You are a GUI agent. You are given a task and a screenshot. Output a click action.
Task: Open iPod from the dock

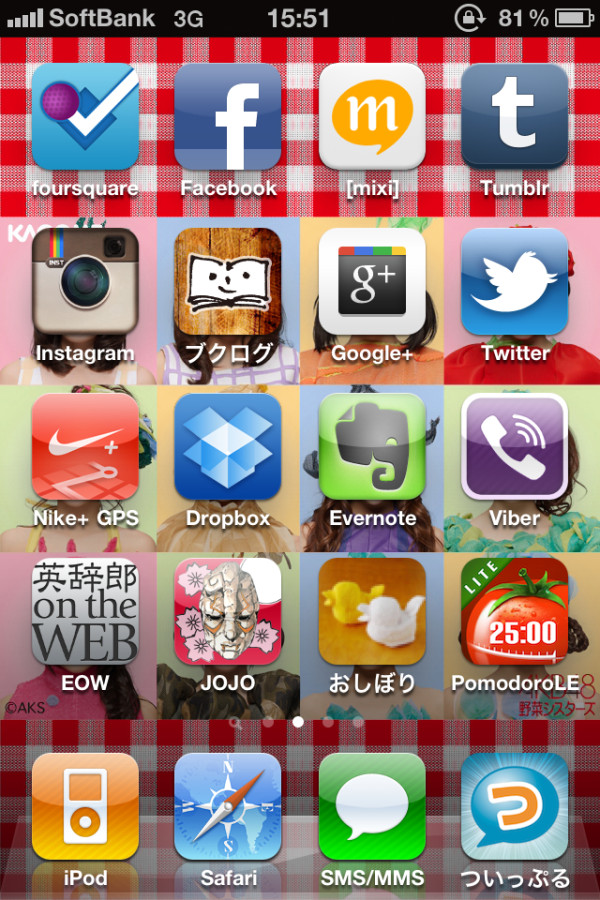(85, 807)
